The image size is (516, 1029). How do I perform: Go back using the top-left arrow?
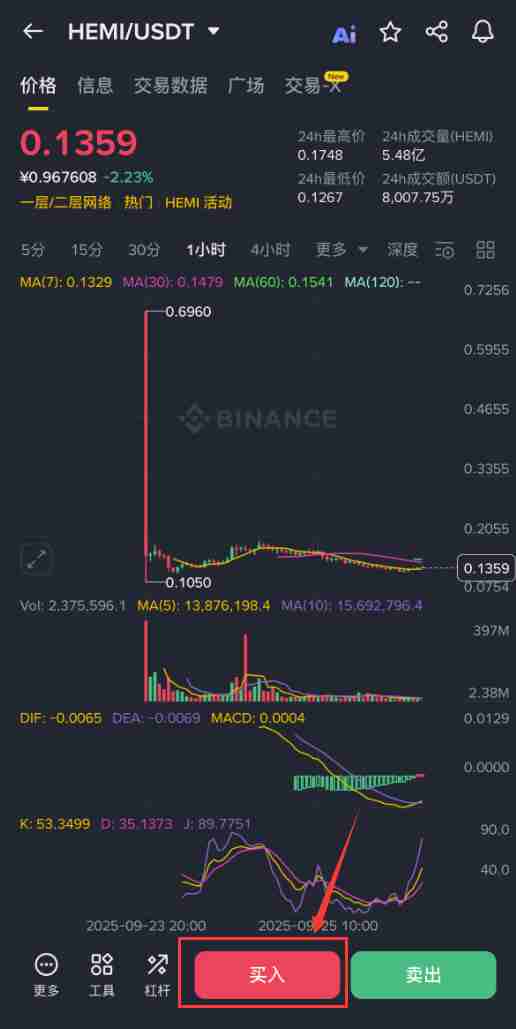coord(33,32)
